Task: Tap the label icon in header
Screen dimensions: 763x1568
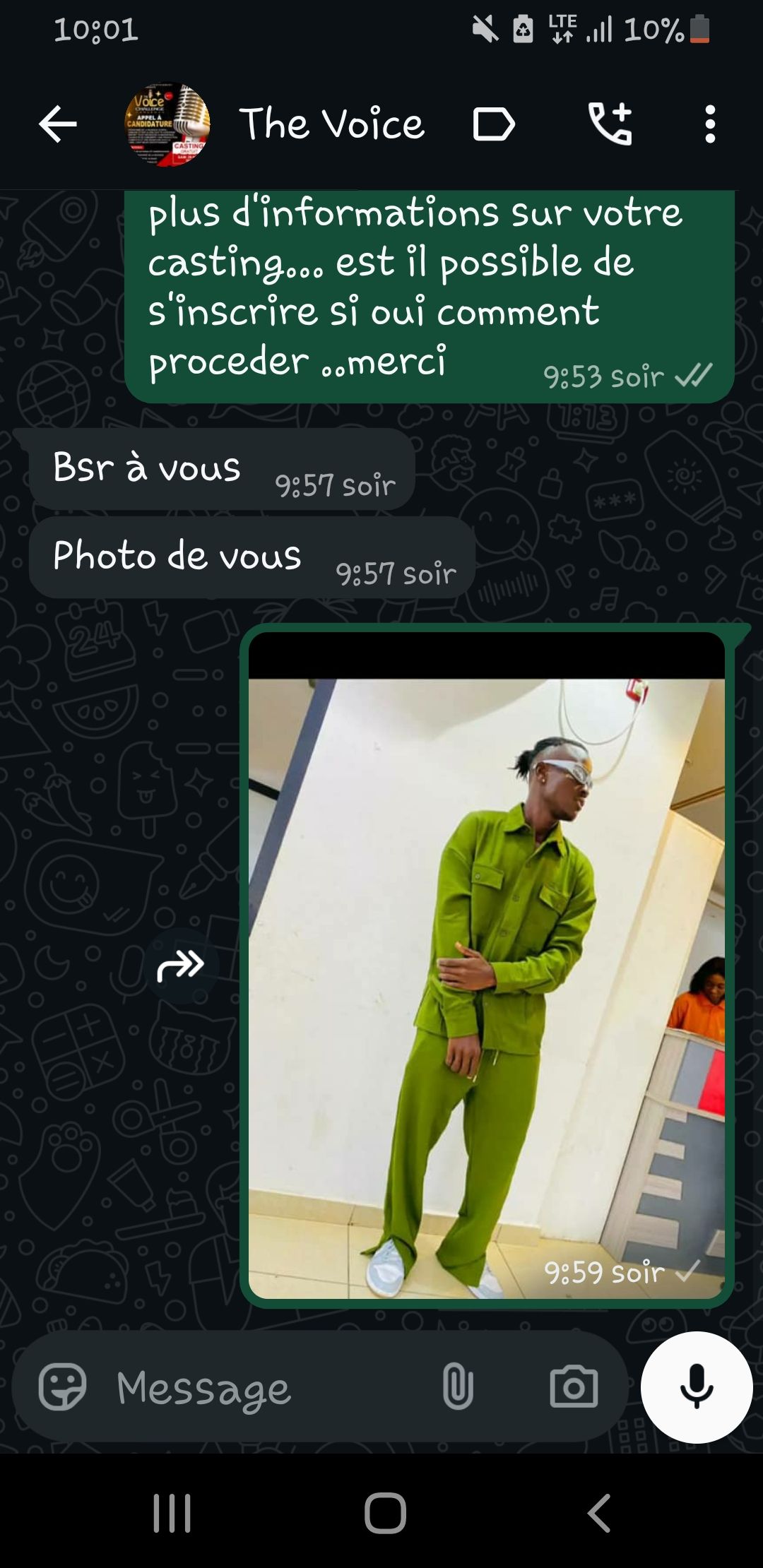Action: pyautogui.click(x=493, y=125)
